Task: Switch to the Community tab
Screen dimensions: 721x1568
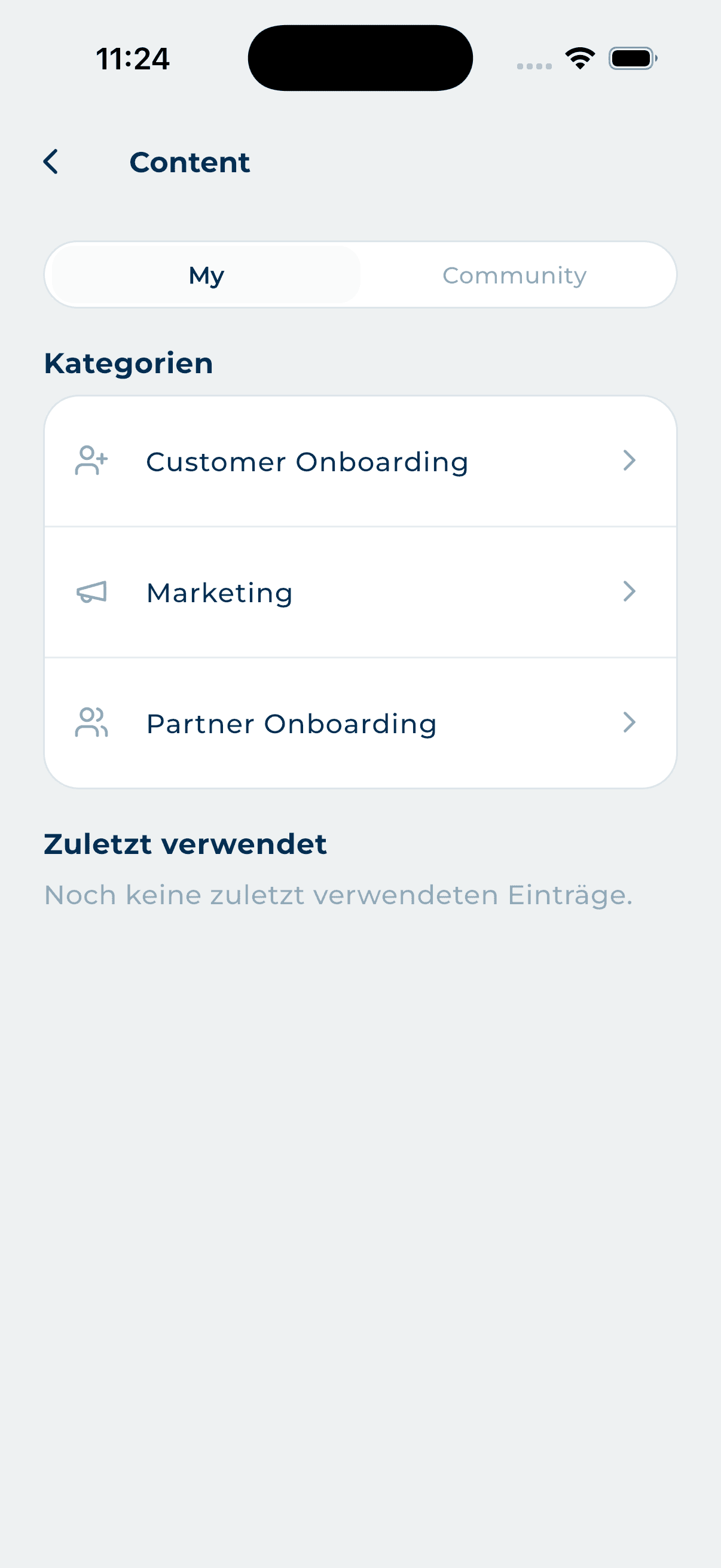Action: tap(514, 275)
